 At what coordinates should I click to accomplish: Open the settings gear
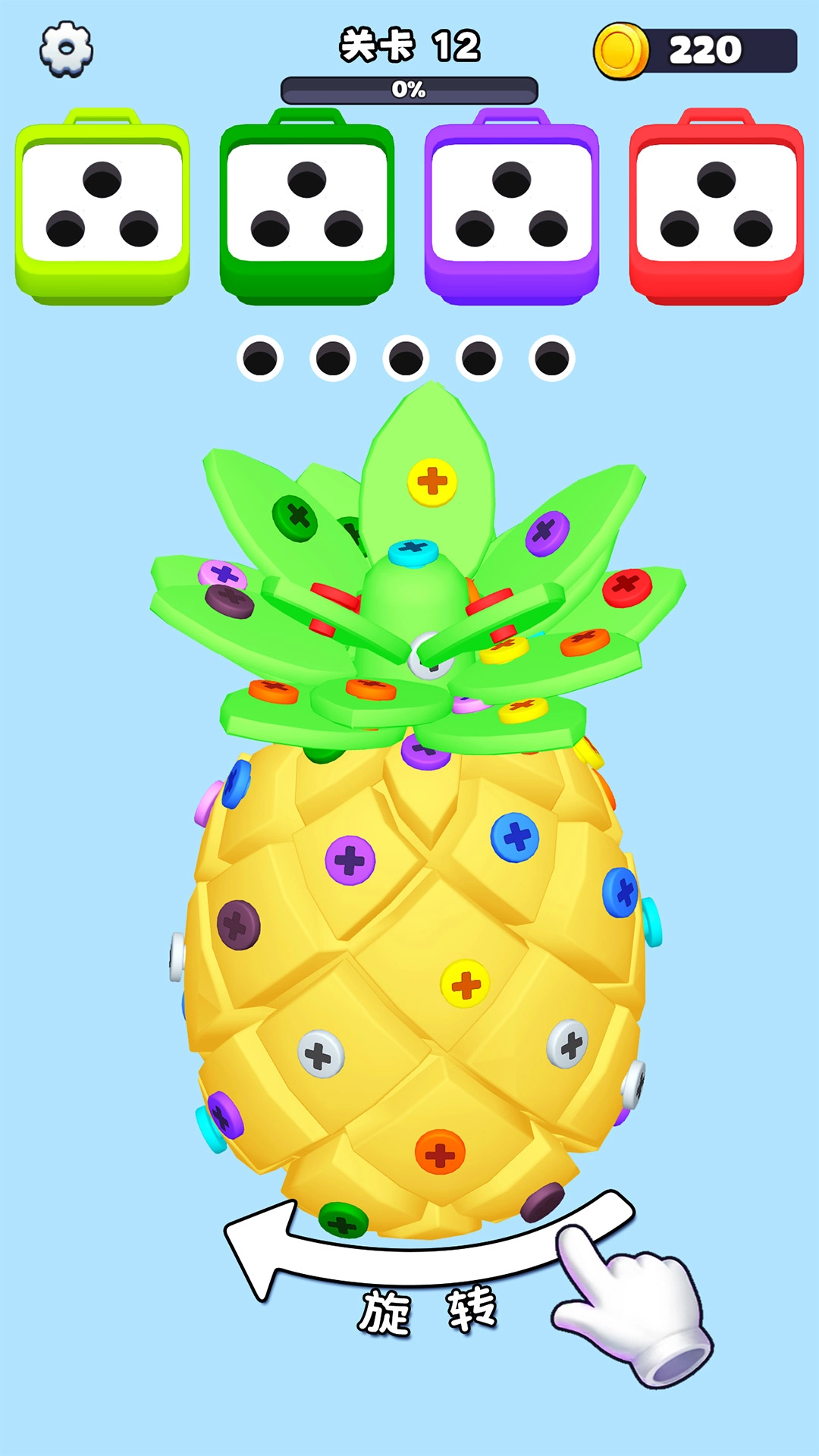[x=66, y=49]
